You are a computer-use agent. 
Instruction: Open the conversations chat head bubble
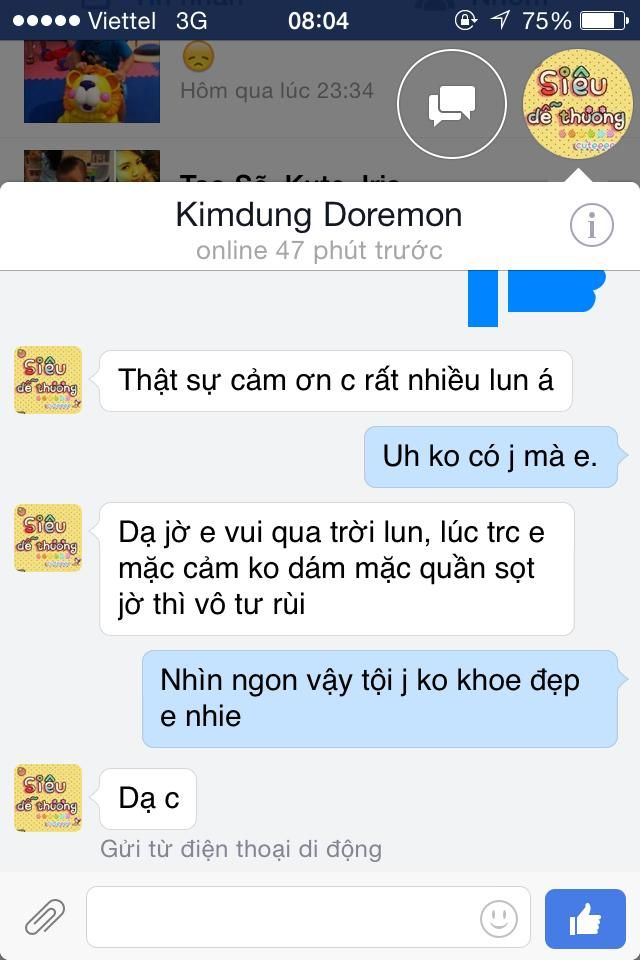coord(452,105)
